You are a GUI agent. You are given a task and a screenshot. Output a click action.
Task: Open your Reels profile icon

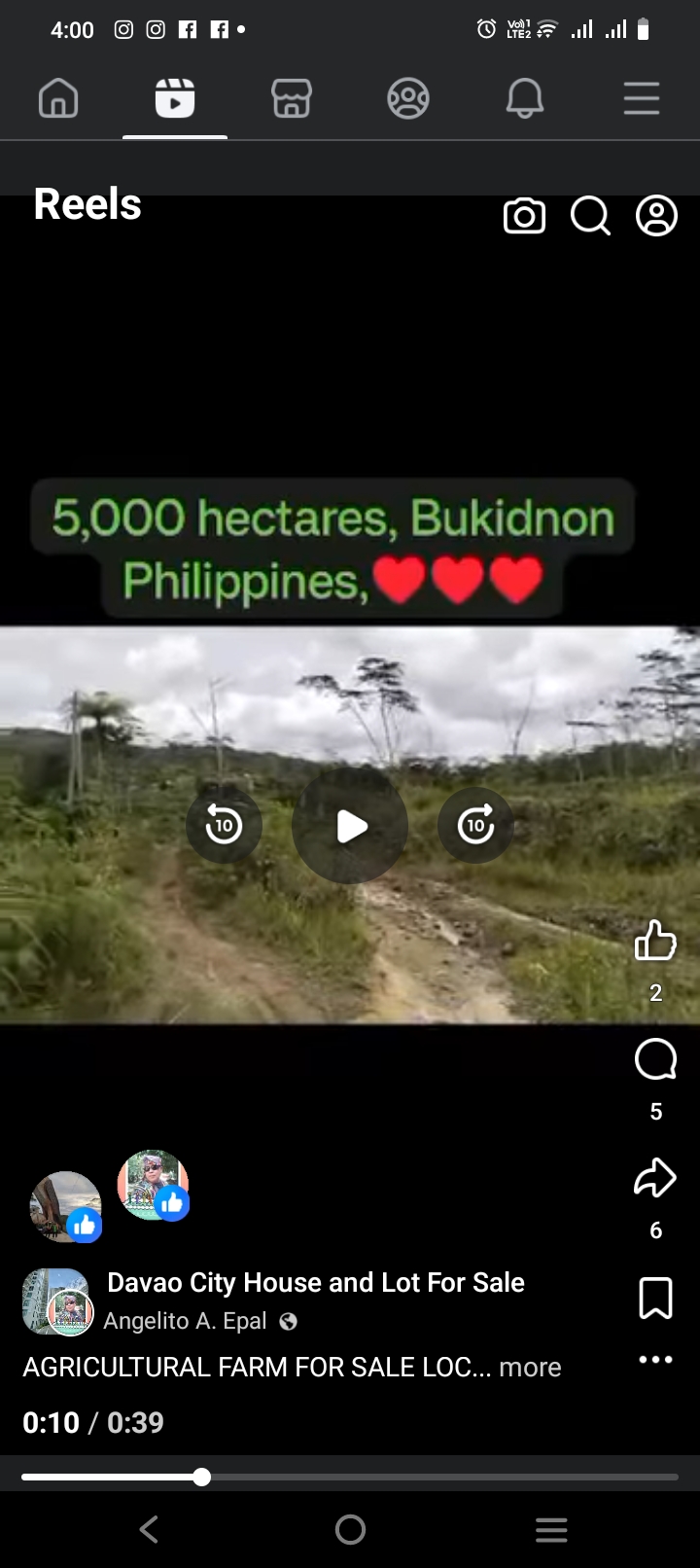tap(656, 216)
